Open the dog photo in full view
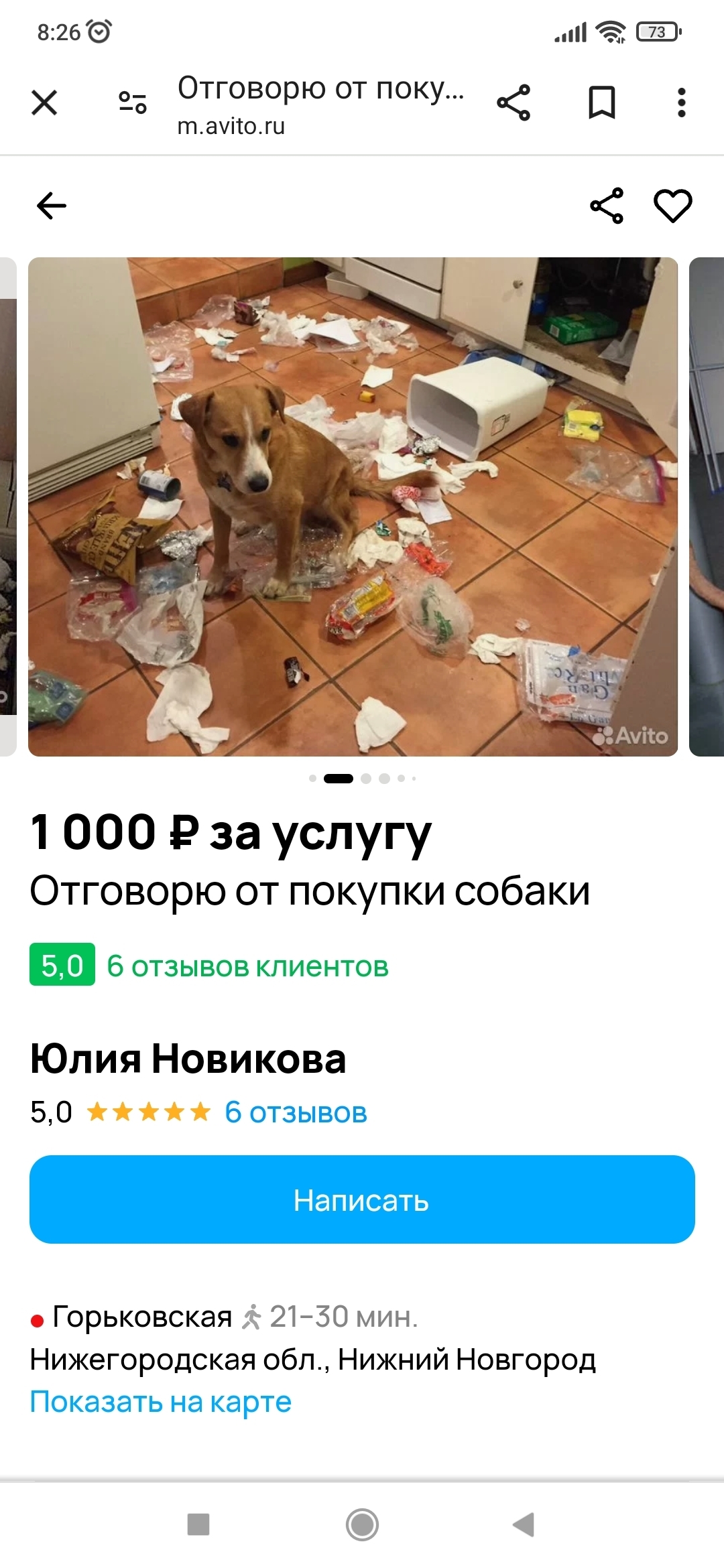 tap(353, 507)
